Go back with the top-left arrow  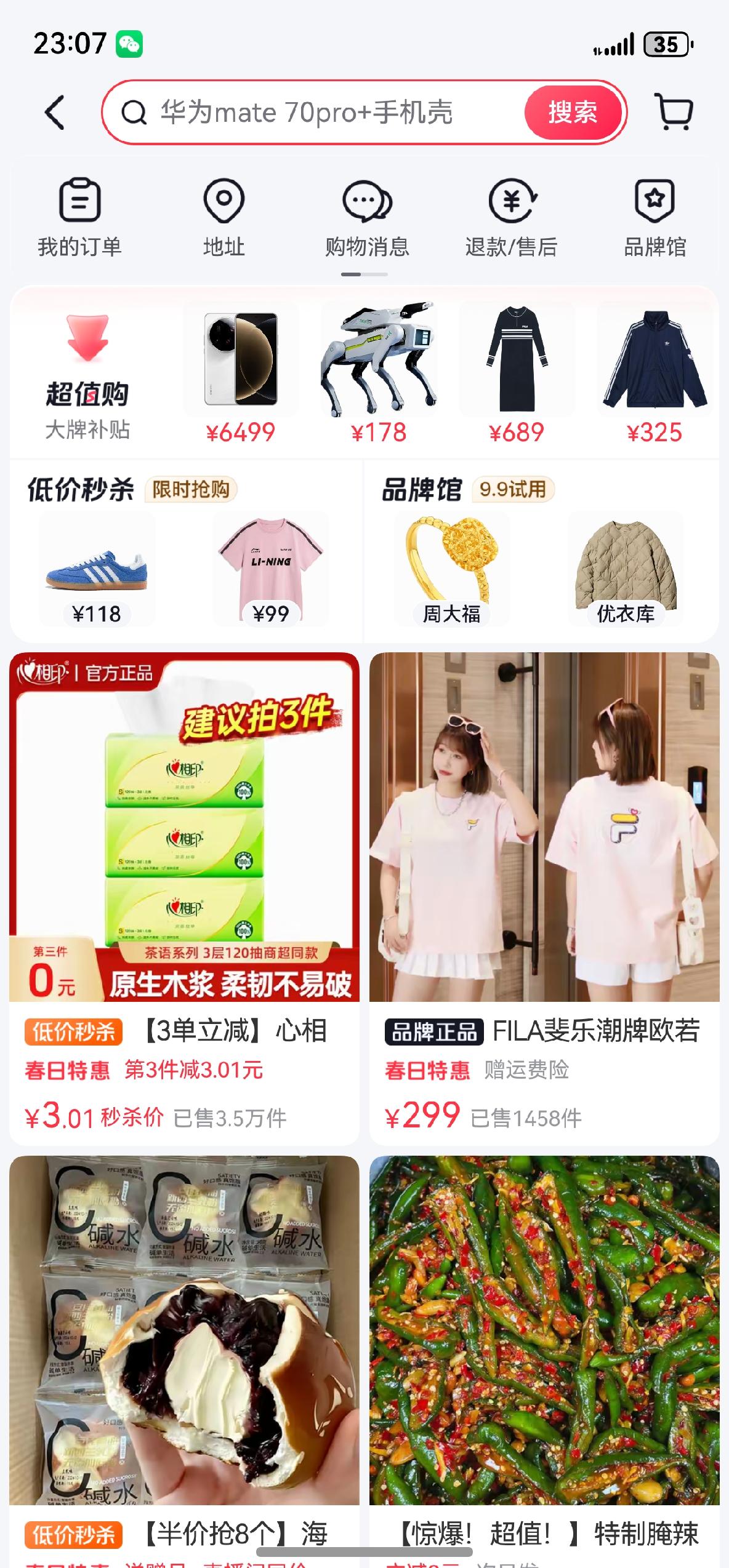(55, 113)
